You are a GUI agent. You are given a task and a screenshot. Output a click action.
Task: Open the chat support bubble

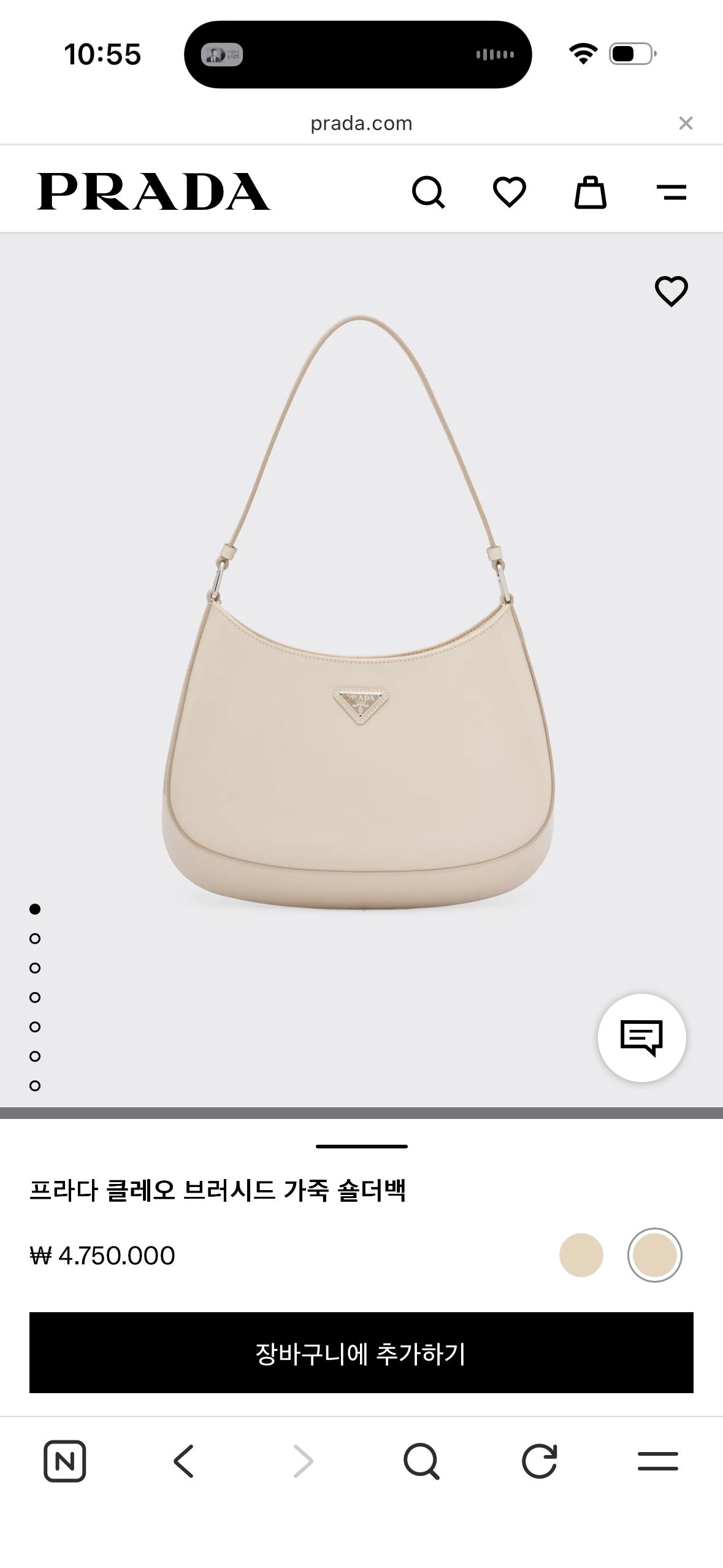pyautogui.click(x=642, y=1038)
